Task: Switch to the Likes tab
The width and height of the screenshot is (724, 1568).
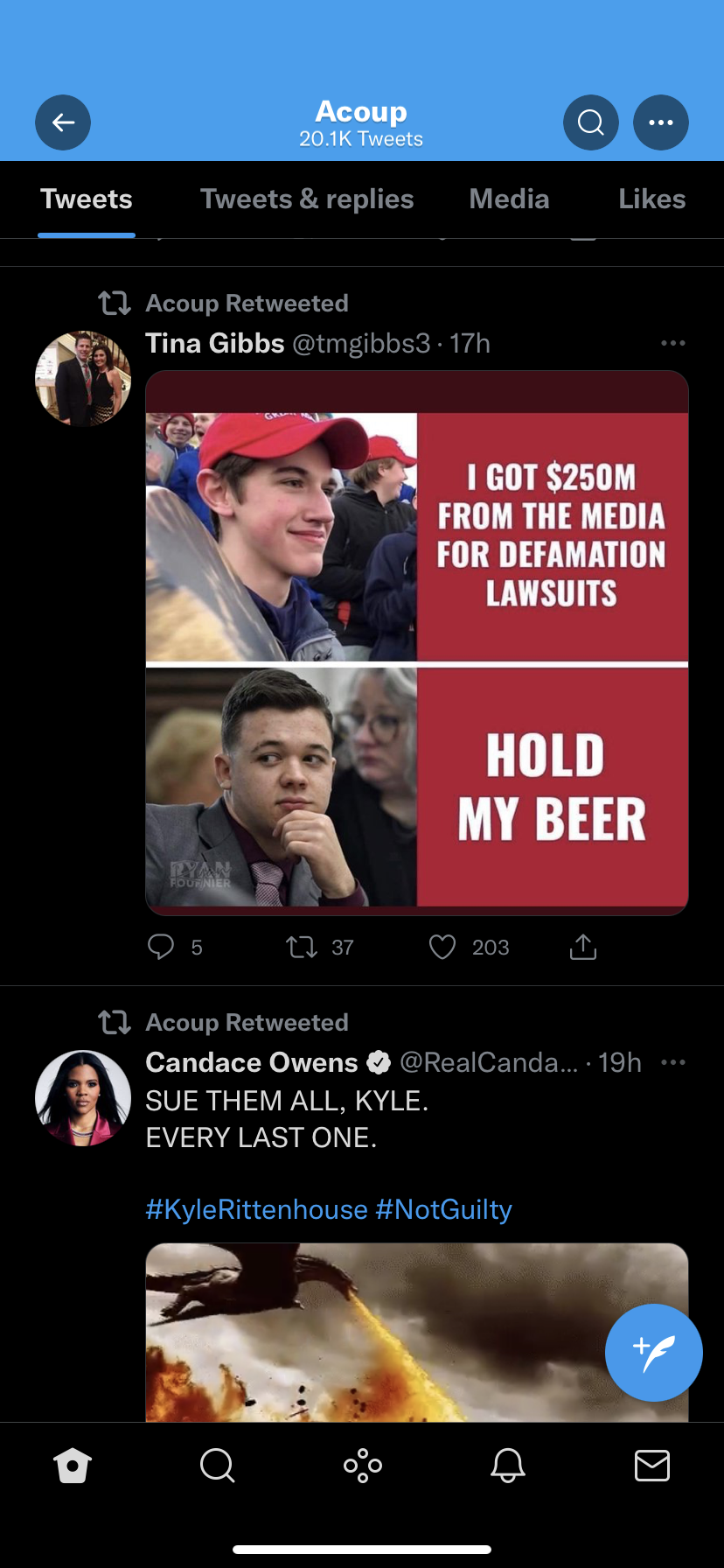Action: pos(651,199)
